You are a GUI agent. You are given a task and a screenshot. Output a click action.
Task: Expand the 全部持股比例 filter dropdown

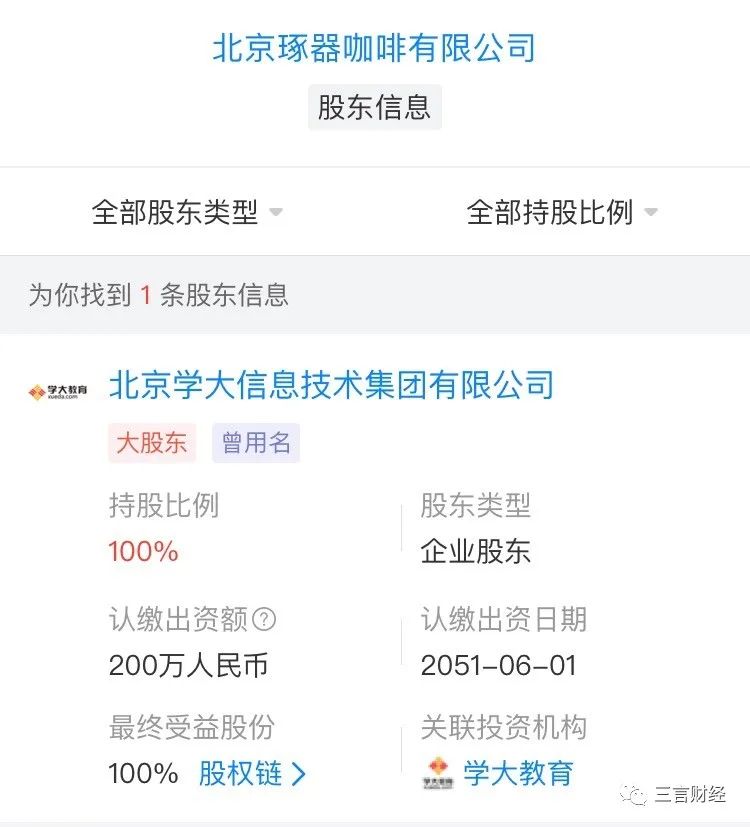(562, 212)
